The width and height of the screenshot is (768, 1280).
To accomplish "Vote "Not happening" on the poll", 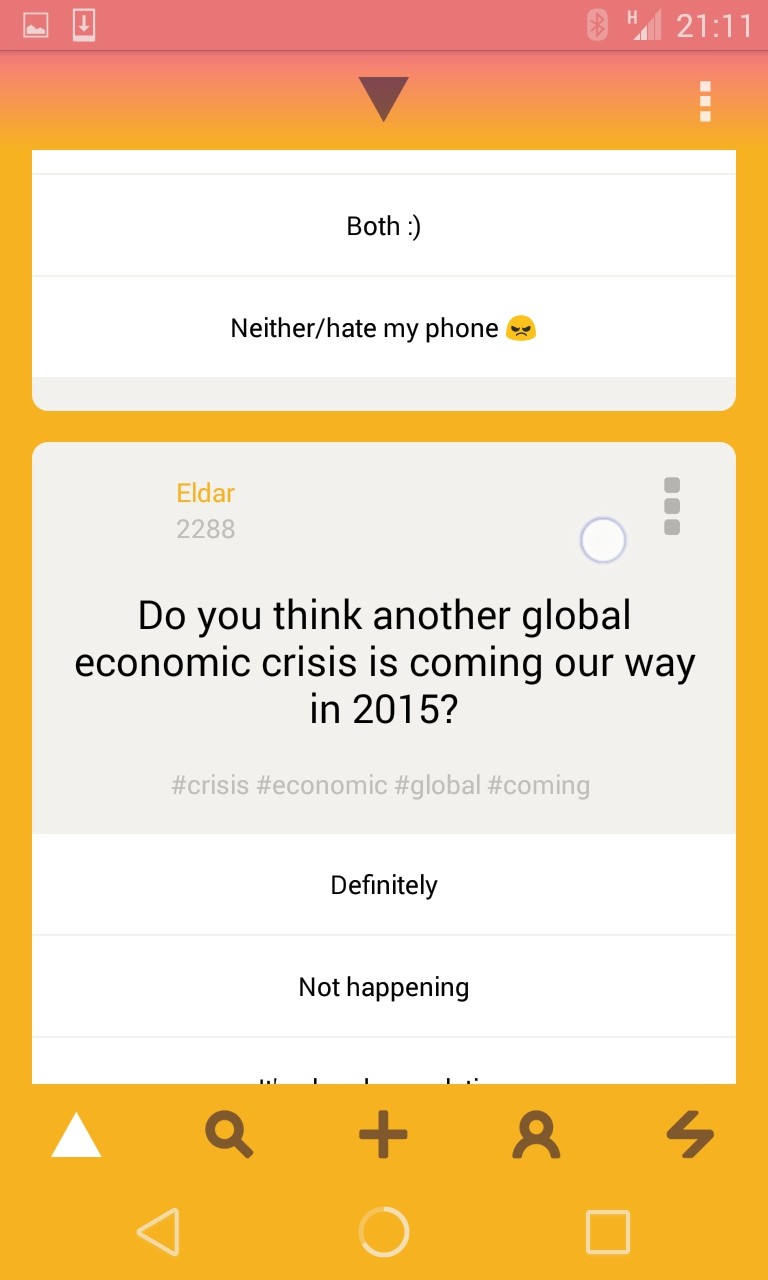I will click(384, 987).
